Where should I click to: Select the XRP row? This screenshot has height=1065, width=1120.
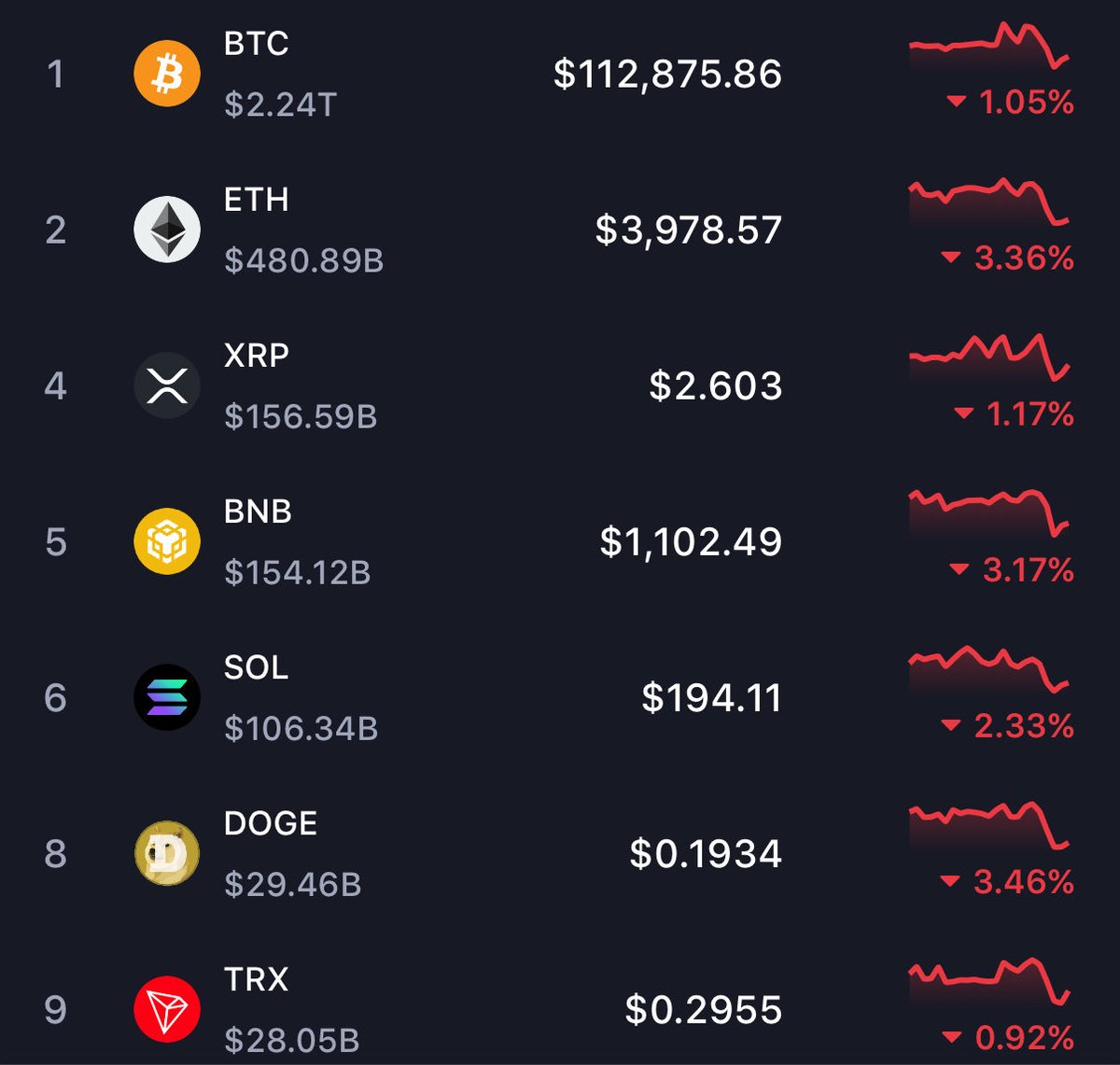(x=560, y=385)
